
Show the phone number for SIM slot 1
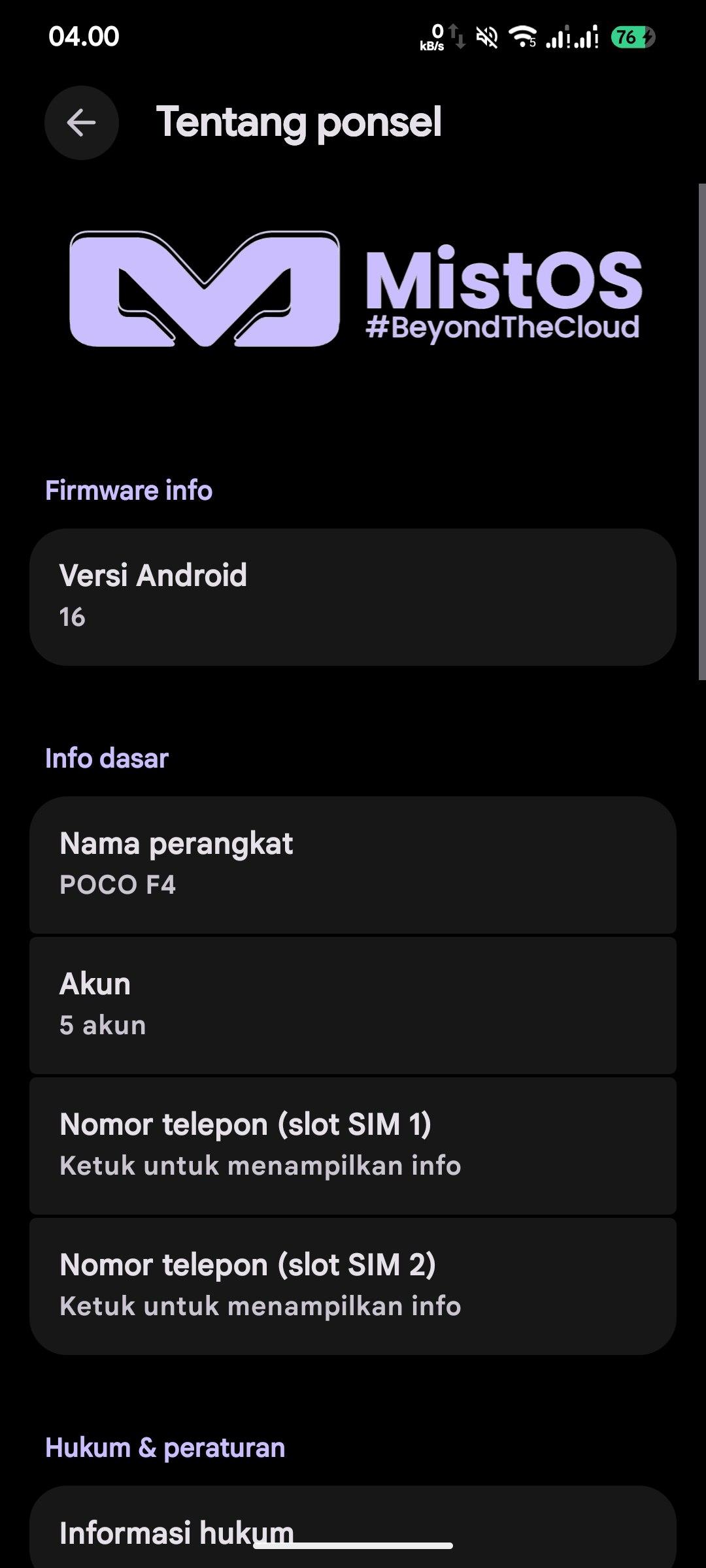point(353,1146)
